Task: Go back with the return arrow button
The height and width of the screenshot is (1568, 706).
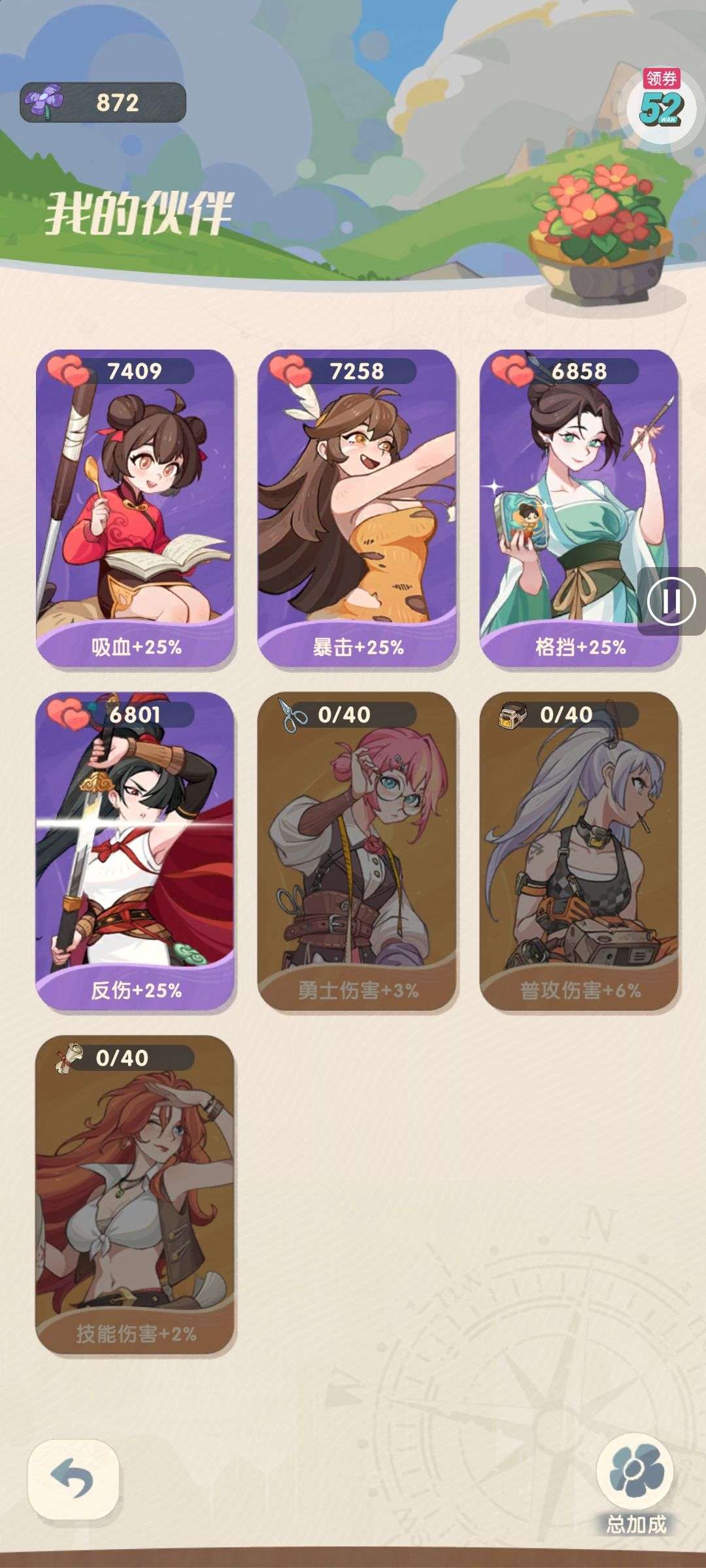Action: coord(73,1478)
